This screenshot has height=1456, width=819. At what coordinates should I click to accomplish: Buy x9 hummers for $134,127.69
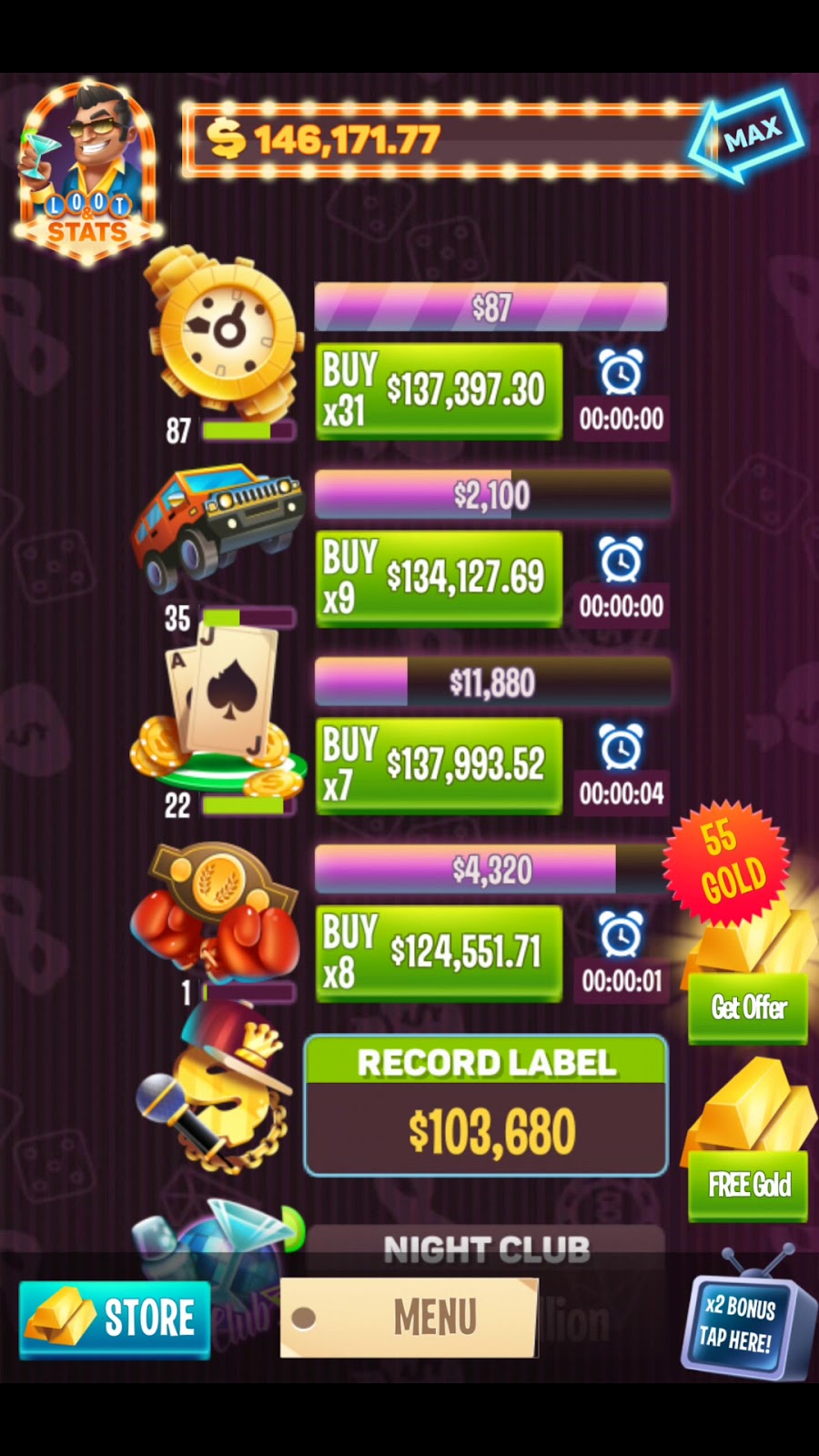(438, 579)
